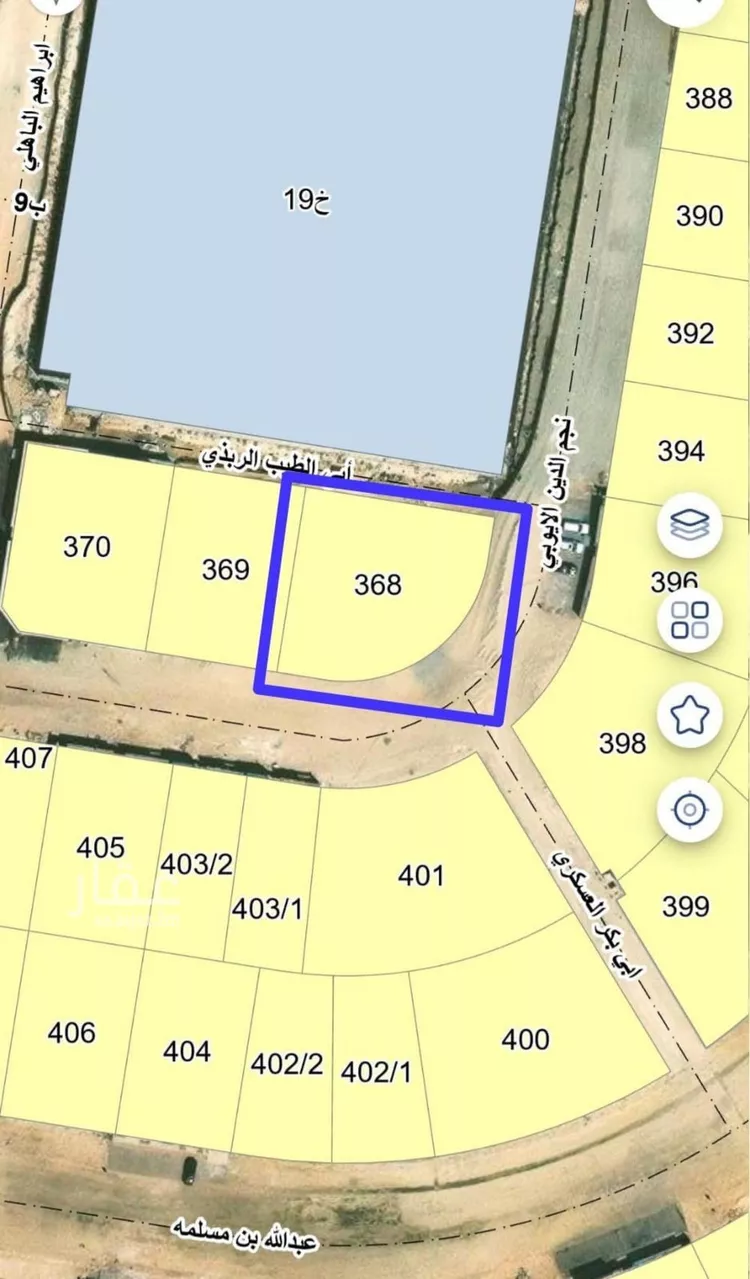Center map on my location

[x=690, y=809]
